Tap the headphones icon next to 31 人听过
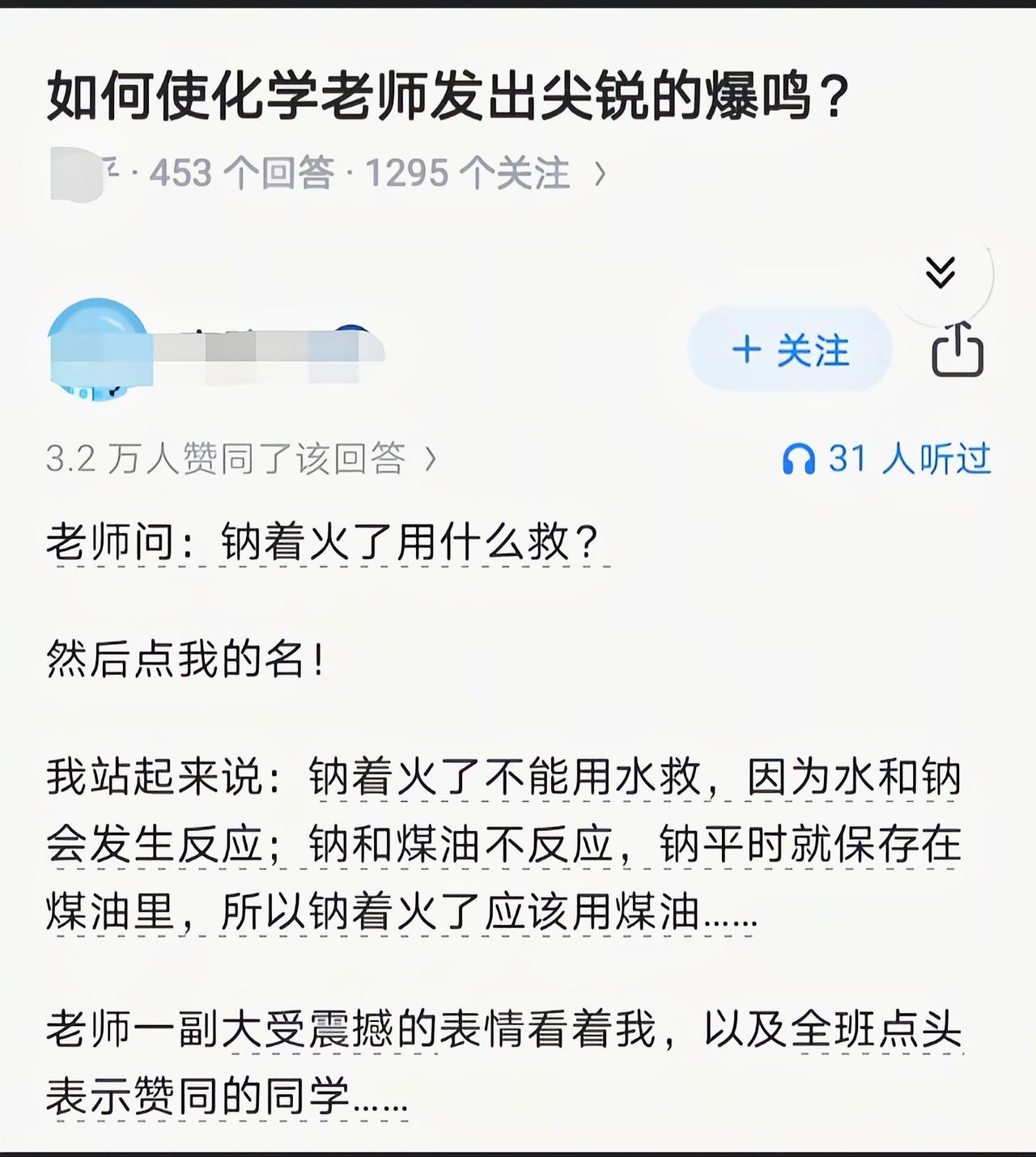Image resolution: width=1036 pixels, height=1157 pixels. (800, 460)
